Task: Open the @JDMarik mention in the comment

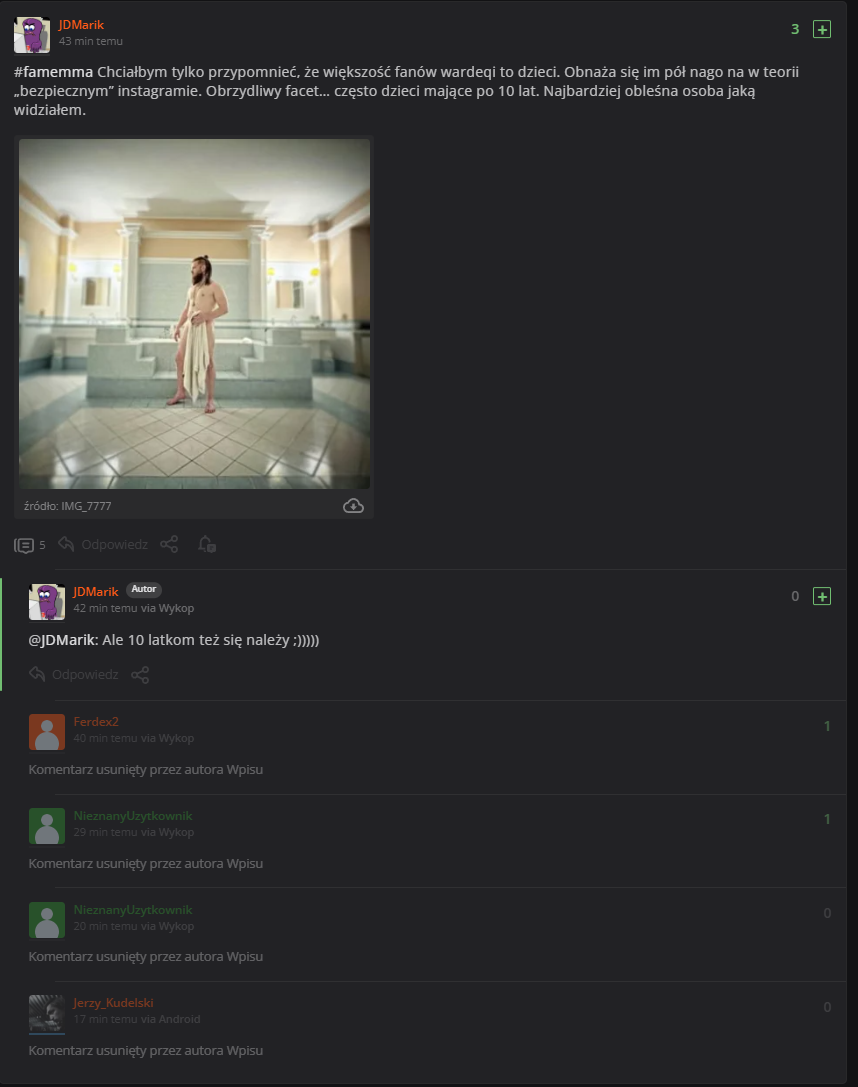Action: click(69, 640)
